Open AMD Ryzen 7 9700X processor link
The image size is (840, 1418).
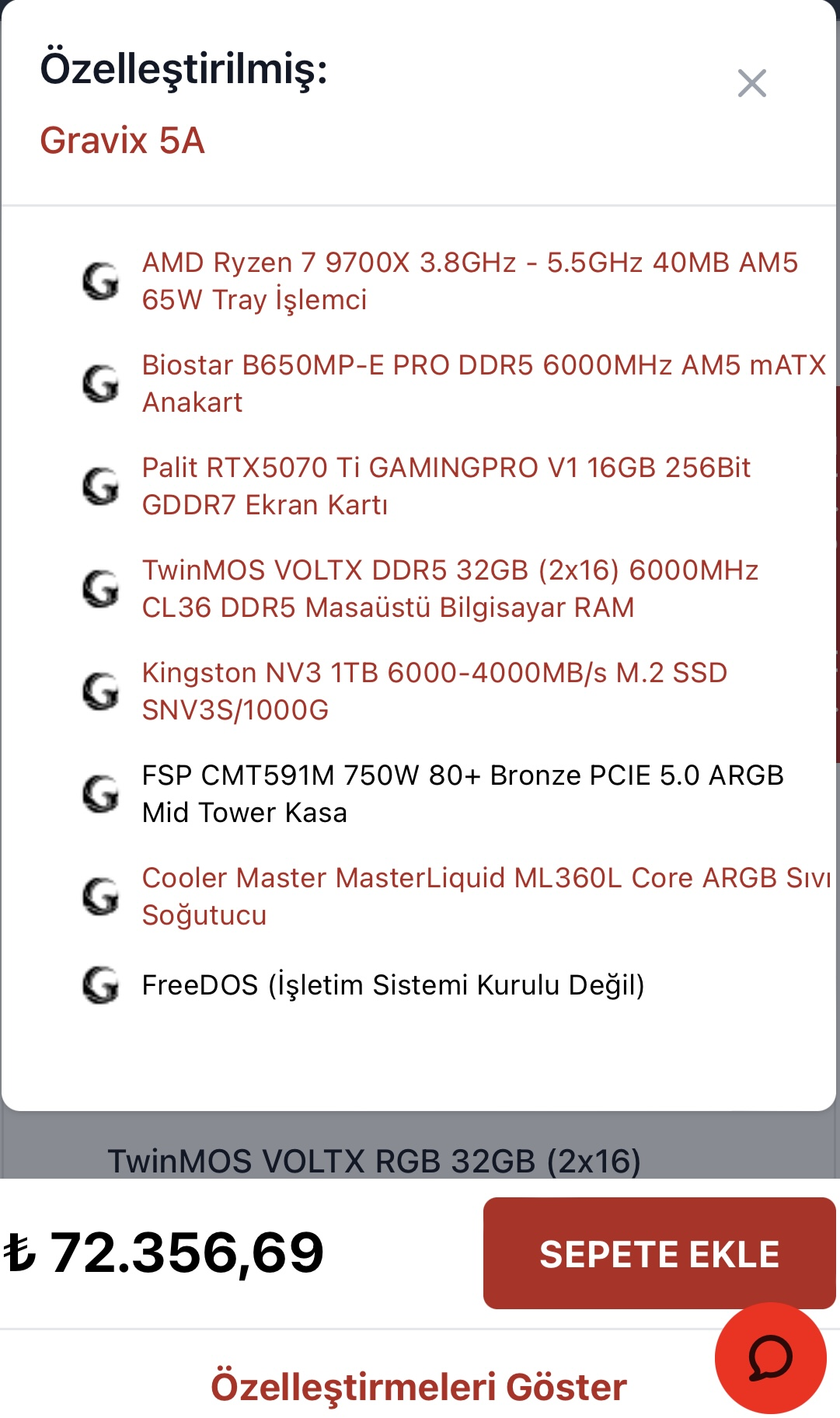point(470,281)
